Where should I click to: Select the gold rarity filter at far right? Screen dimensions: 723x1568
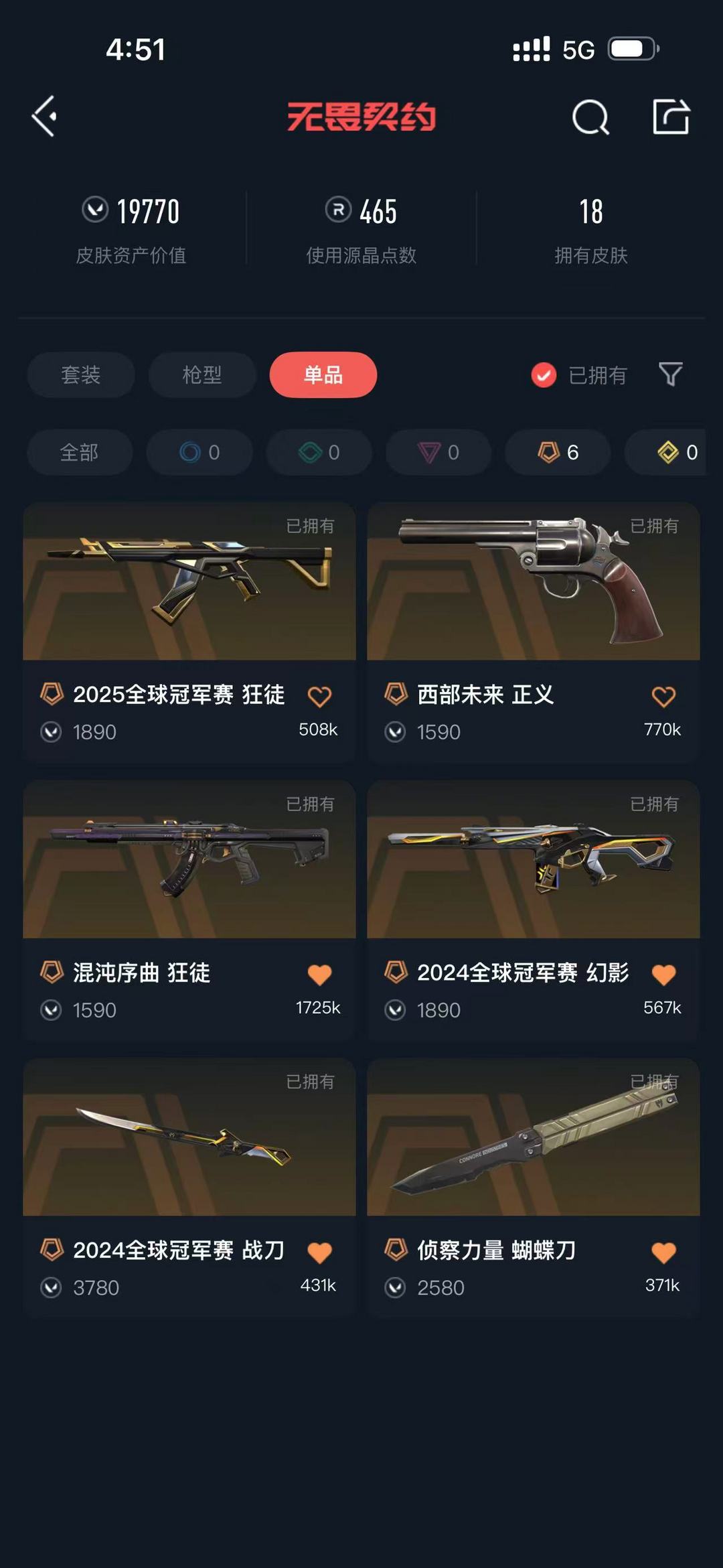click(x=669, y=452)
